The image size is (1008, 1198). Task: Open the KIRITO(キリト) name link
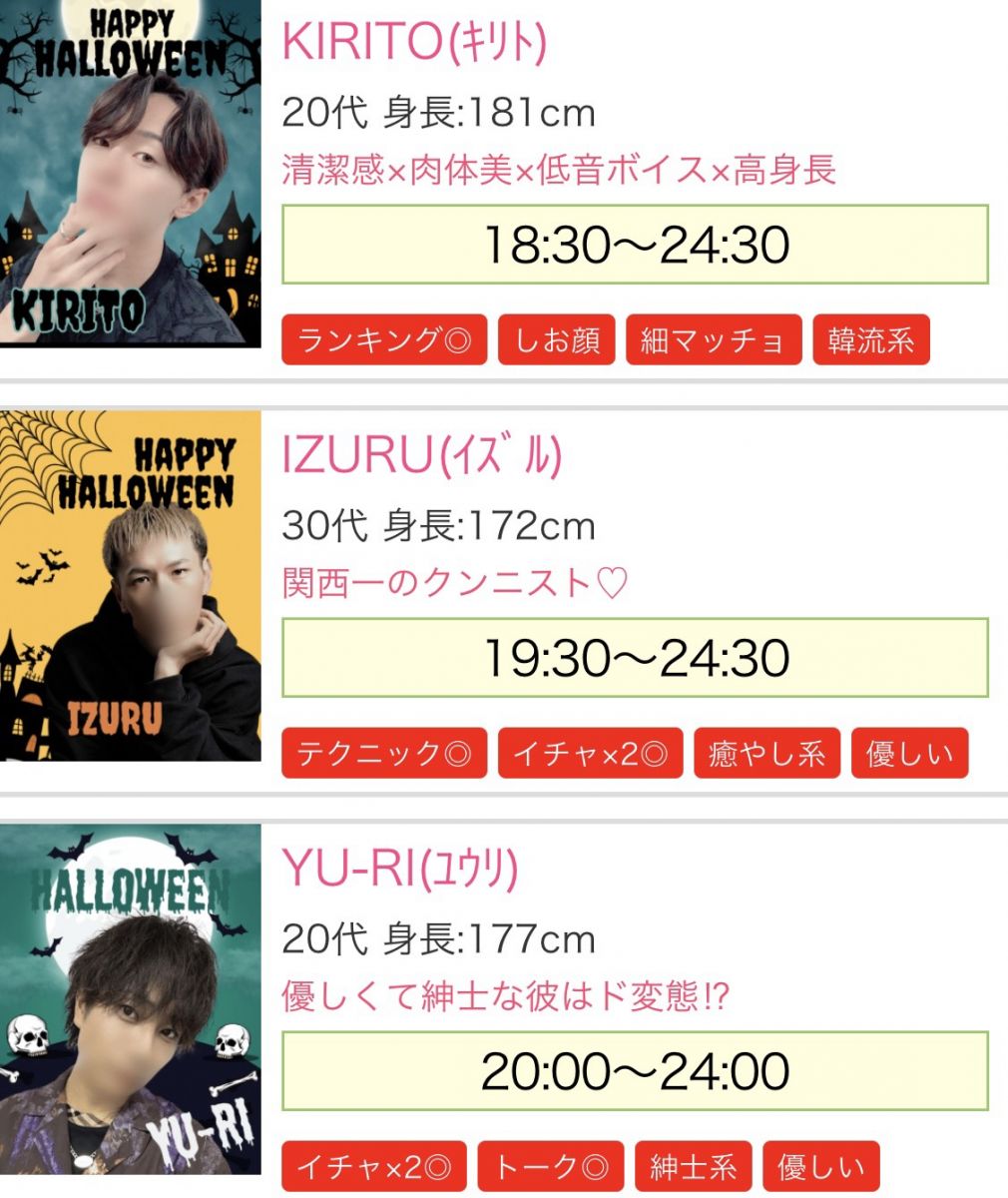pos(414,42)
